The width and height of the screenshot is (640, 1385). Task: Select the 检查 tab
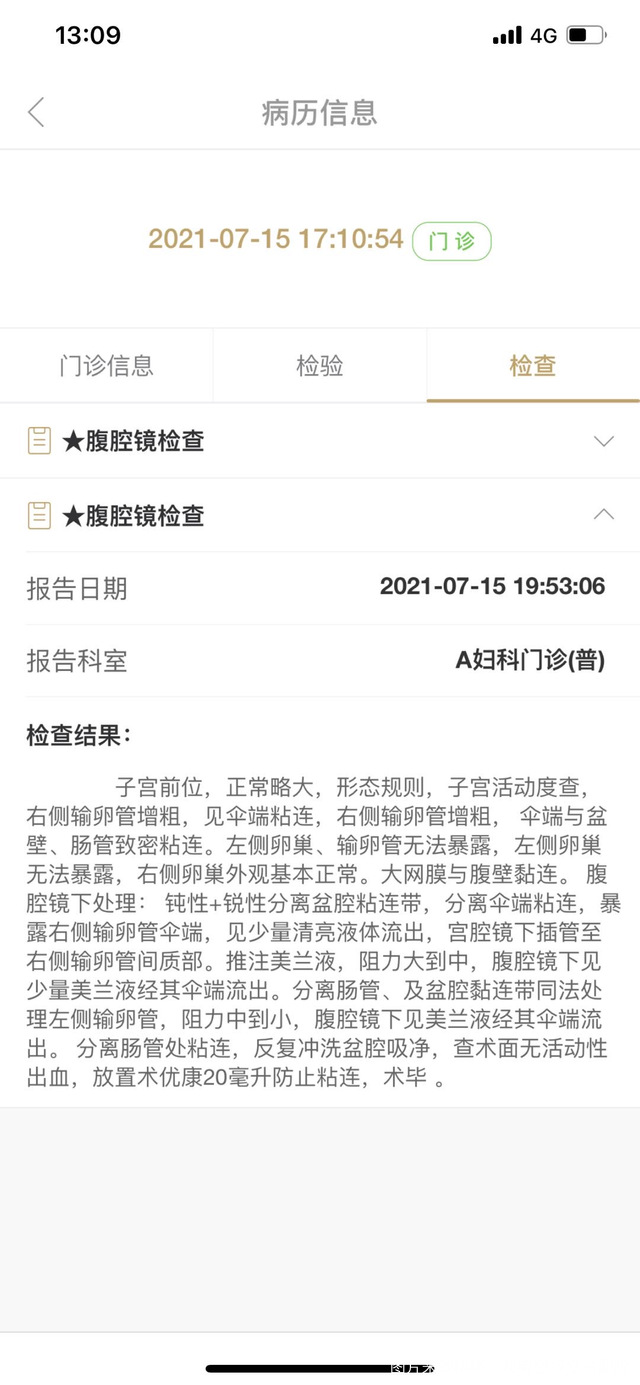[532, 366]
